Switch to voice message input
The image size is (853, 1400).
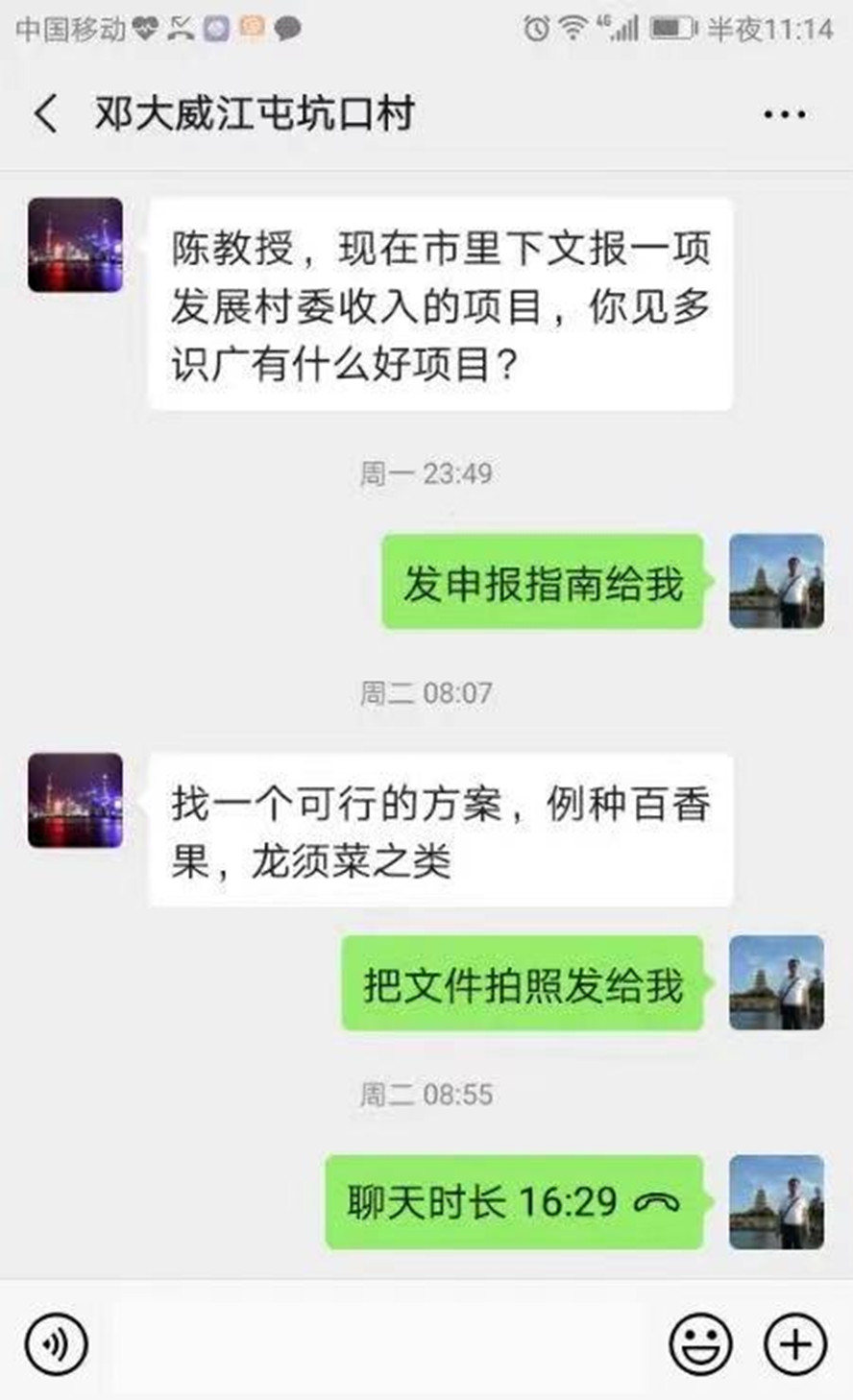pos(57,1342)
